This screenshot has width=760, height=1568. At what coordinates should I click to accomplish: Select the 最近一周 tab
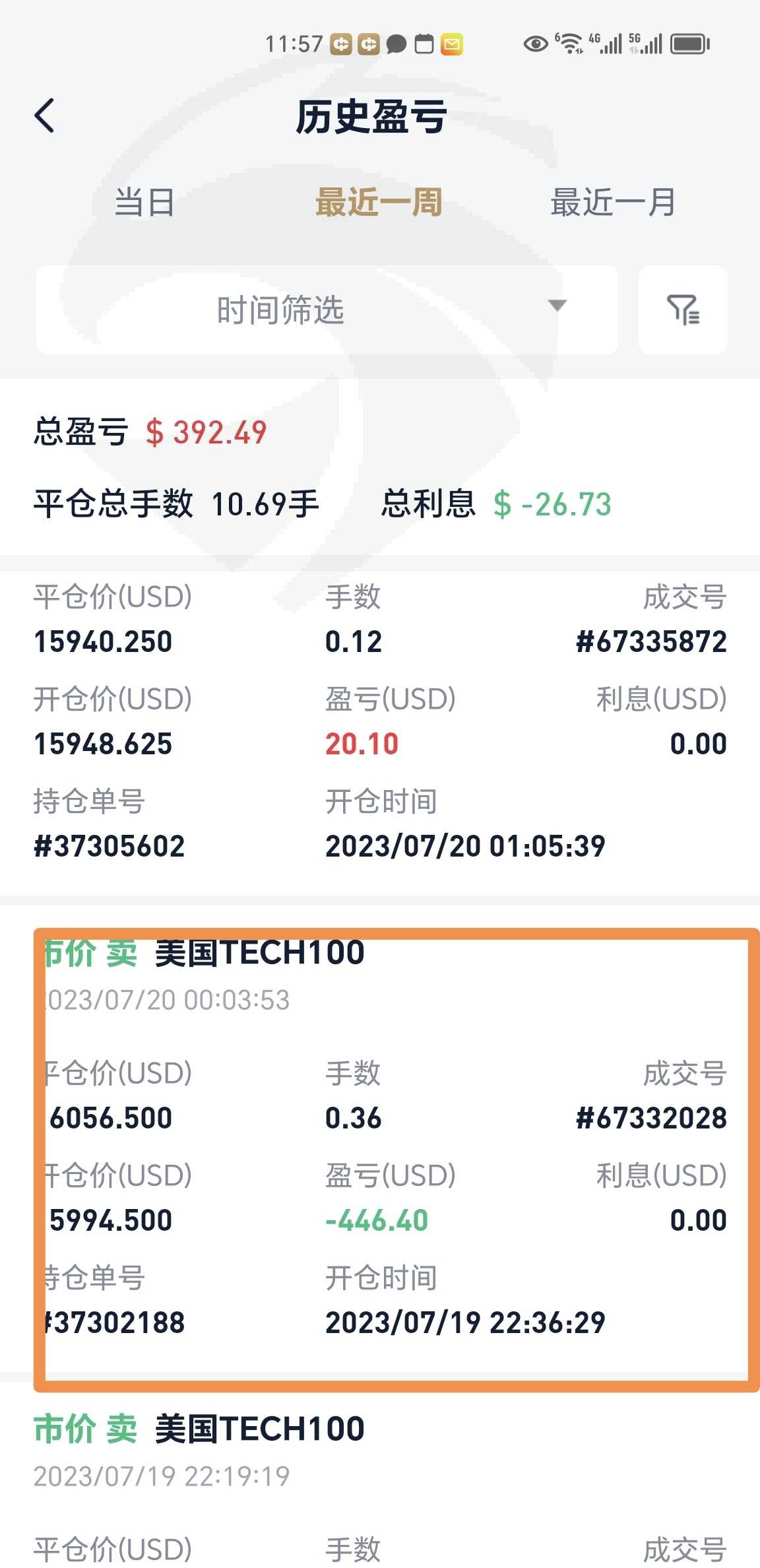pyautogui.click(x=379, y=203)
